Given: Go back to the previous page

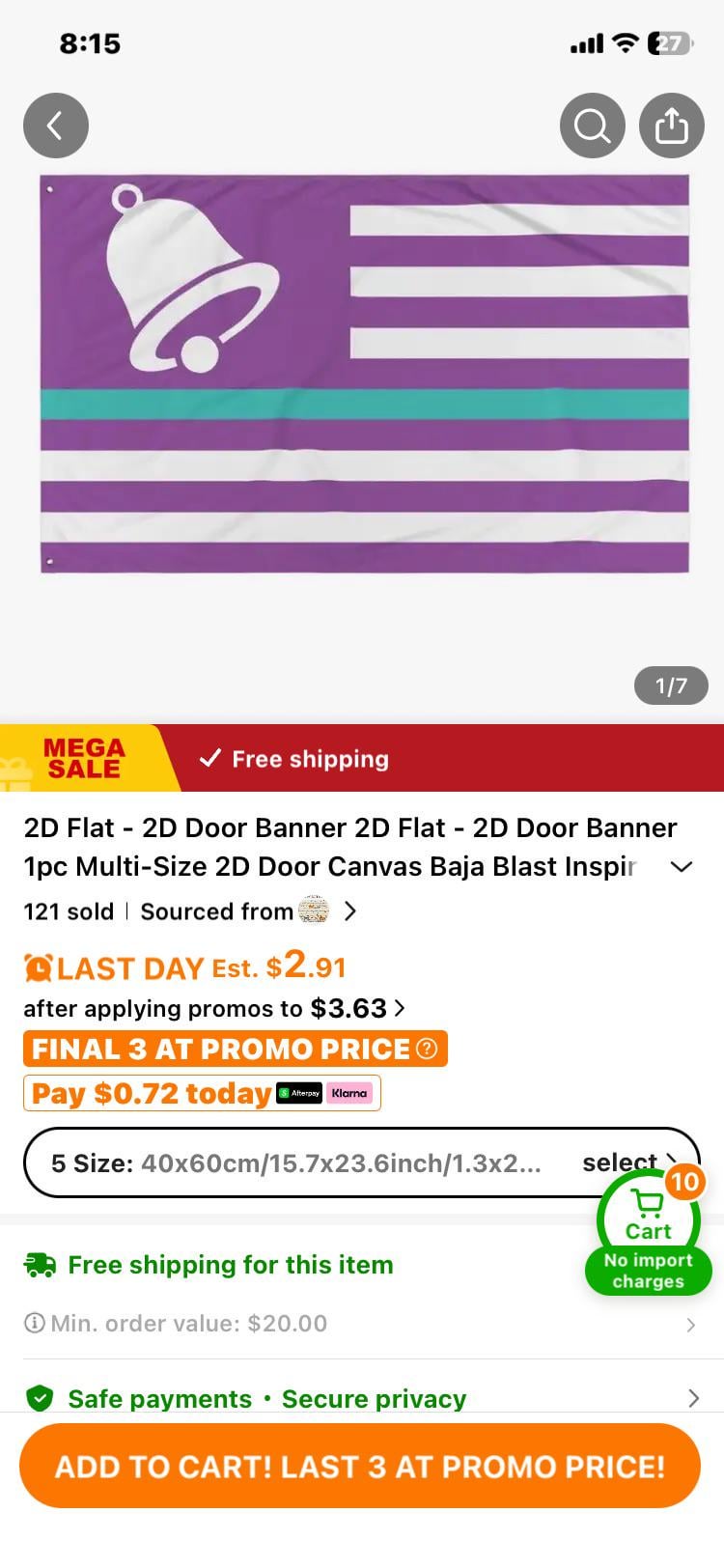Looking at the screenshot, I should click(x=56, y=126).
